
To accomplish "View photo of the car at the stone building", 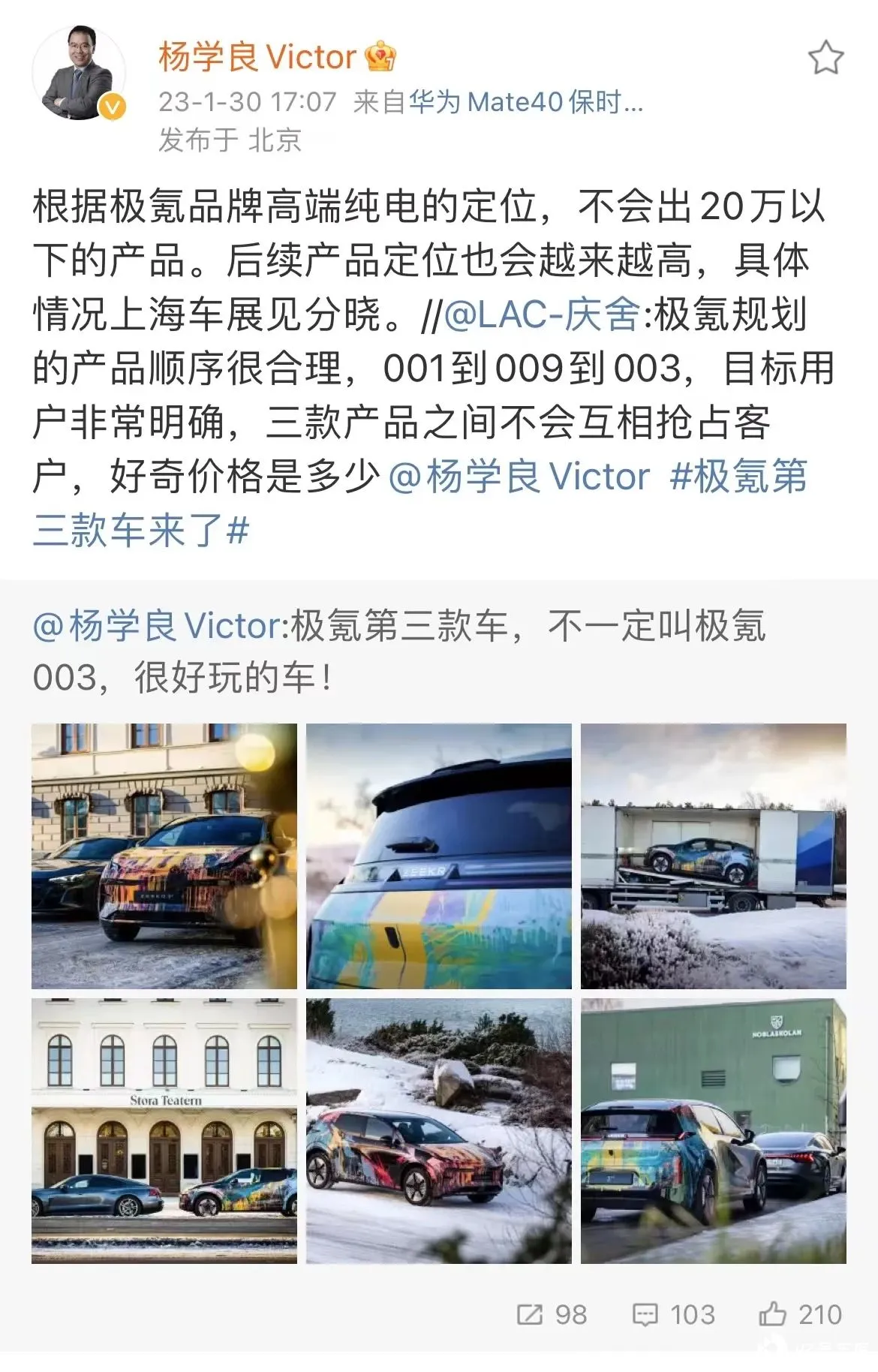I will [164, 856].
